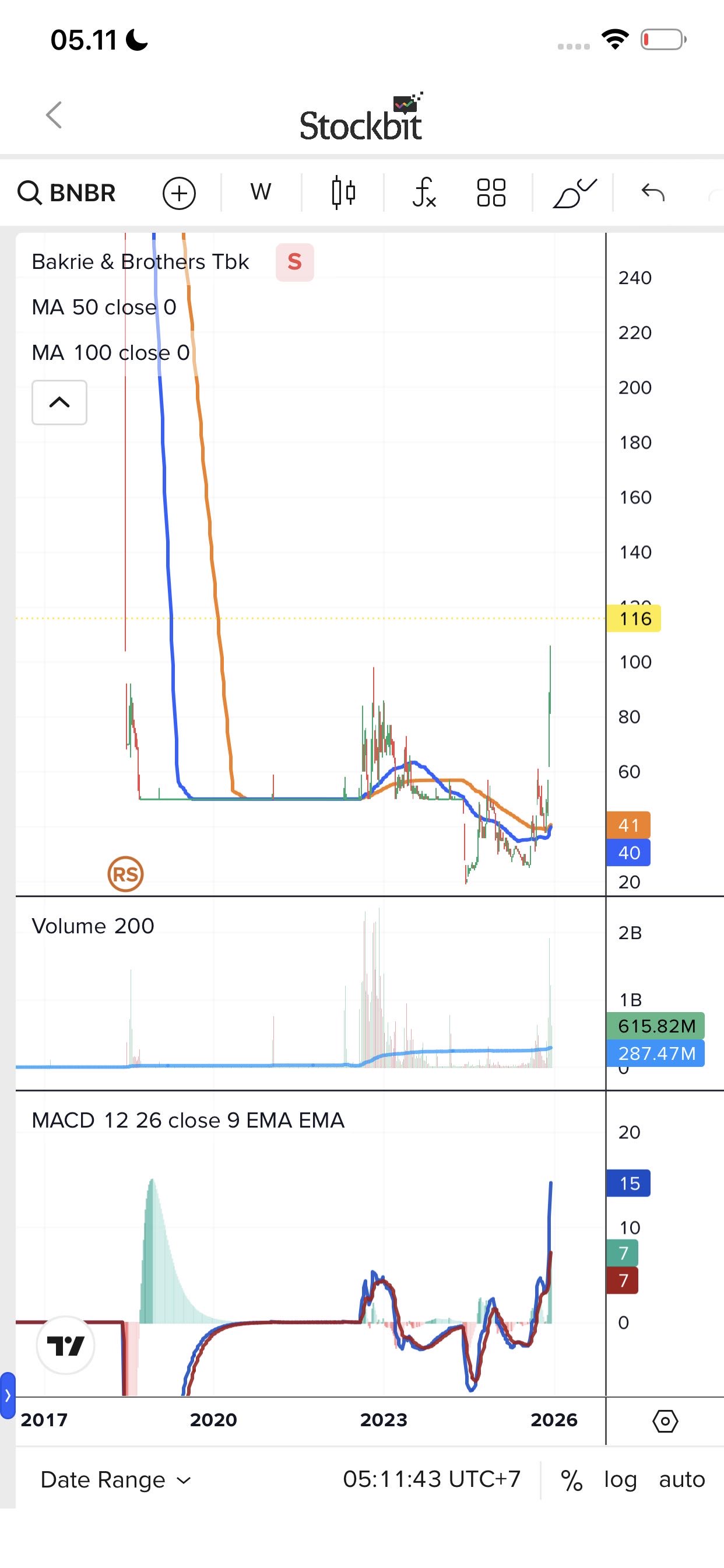The width and height of the screenshot is (724, 1568).
Task: Add a symbol to compare
Action: [179, 194]
